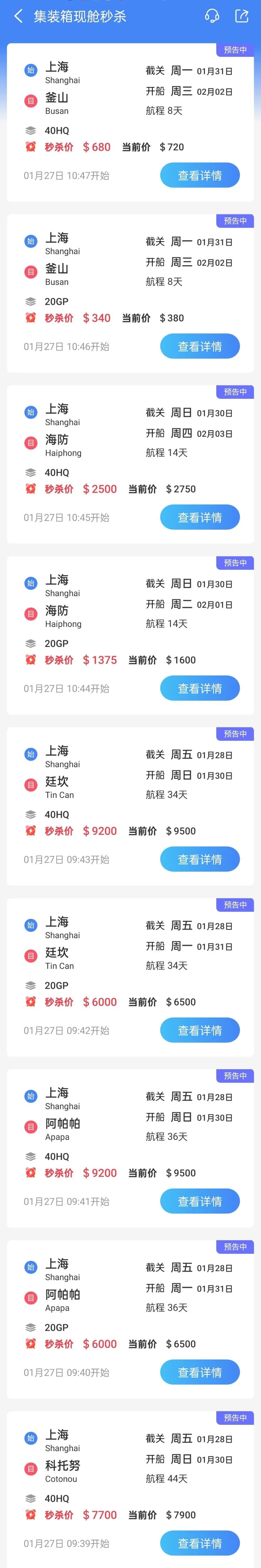Image resolution: width=261 pixels, height=1568 pixels.
Task: Tap 查看详情 for Shanghai–Tin Can 40HQ $9200
Action: point(199,859)
